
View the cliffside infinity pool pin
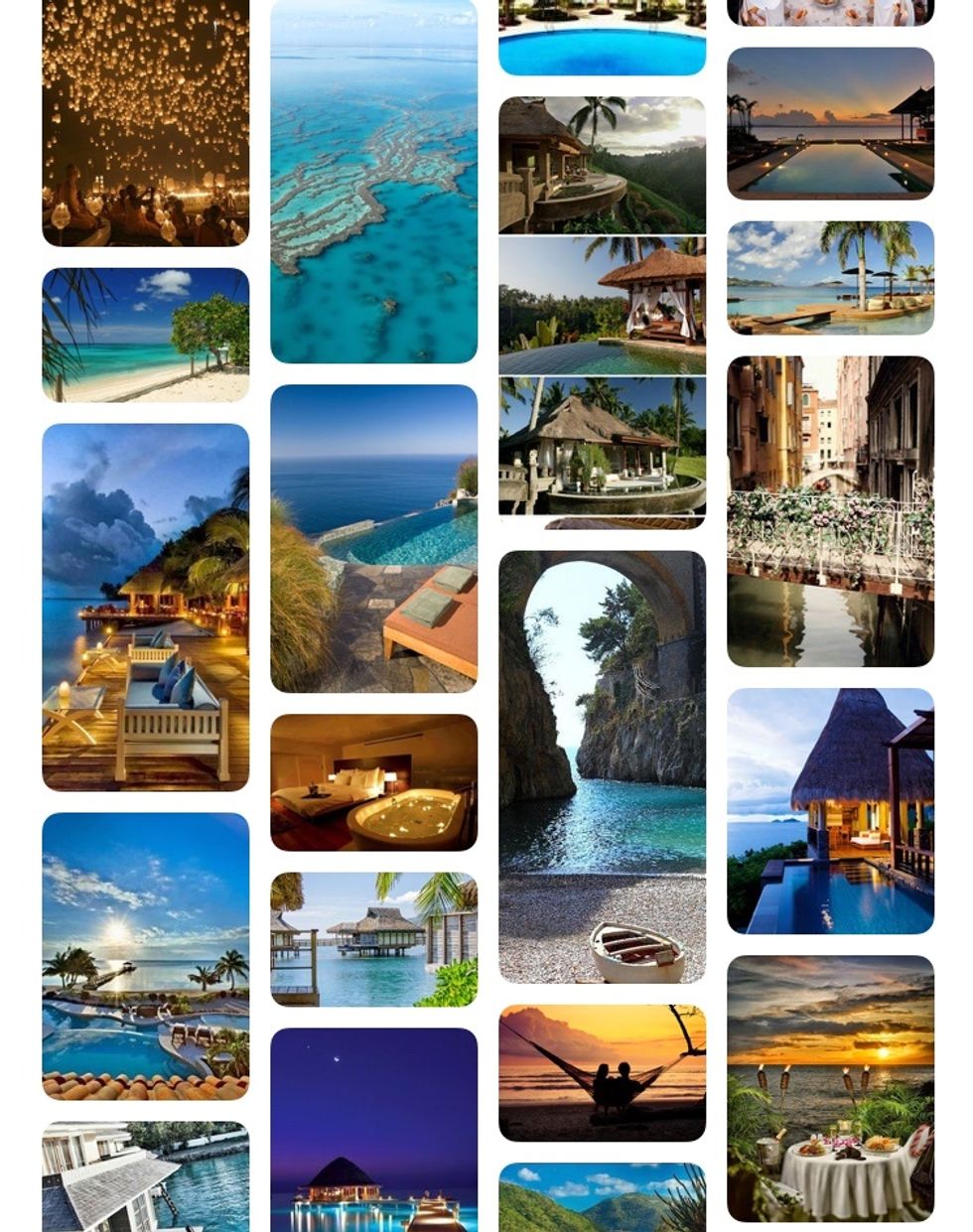(373, 538)
